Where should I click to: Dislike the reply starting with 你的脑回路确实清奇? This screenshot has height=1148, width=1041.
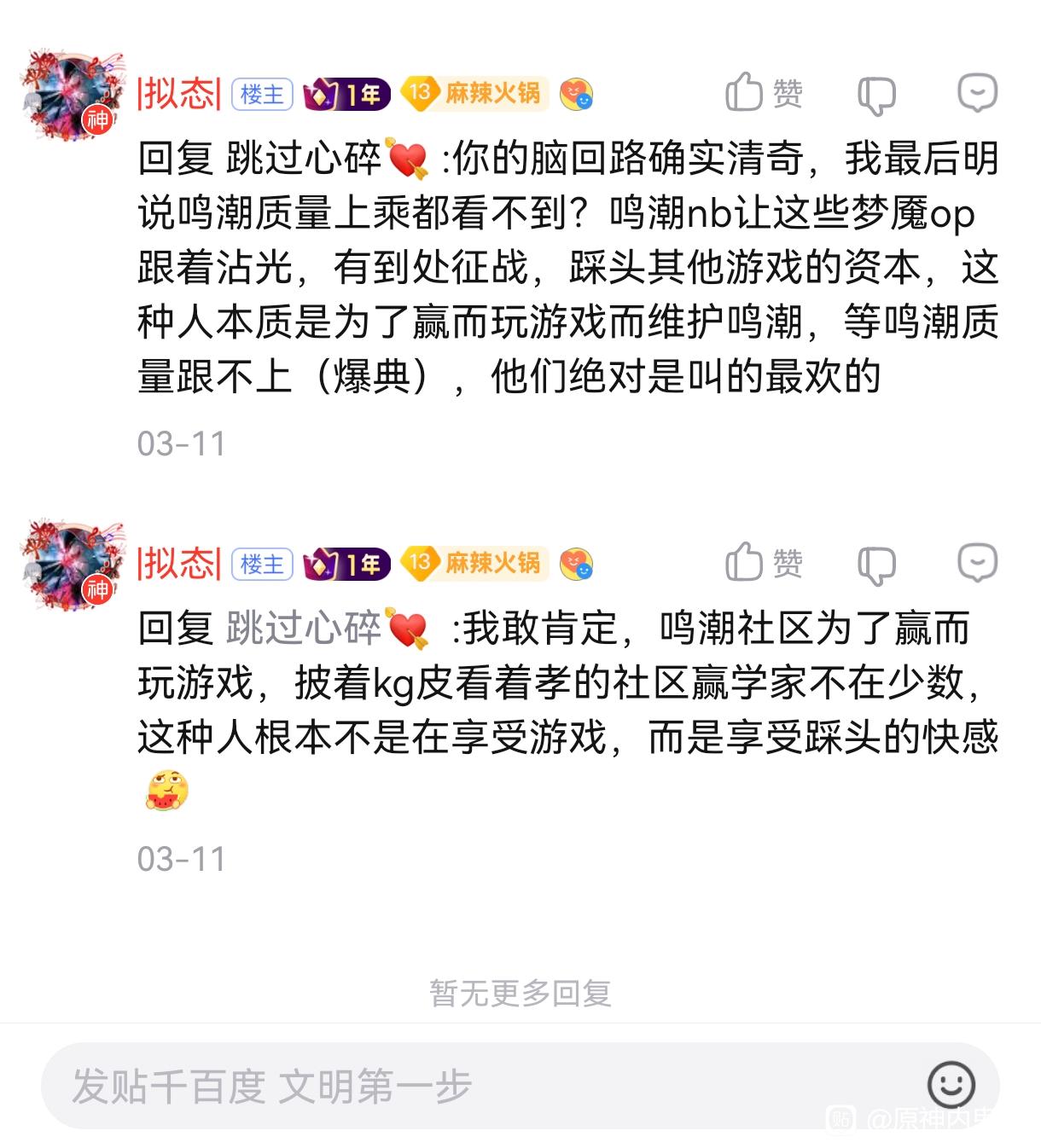point(876,95)
